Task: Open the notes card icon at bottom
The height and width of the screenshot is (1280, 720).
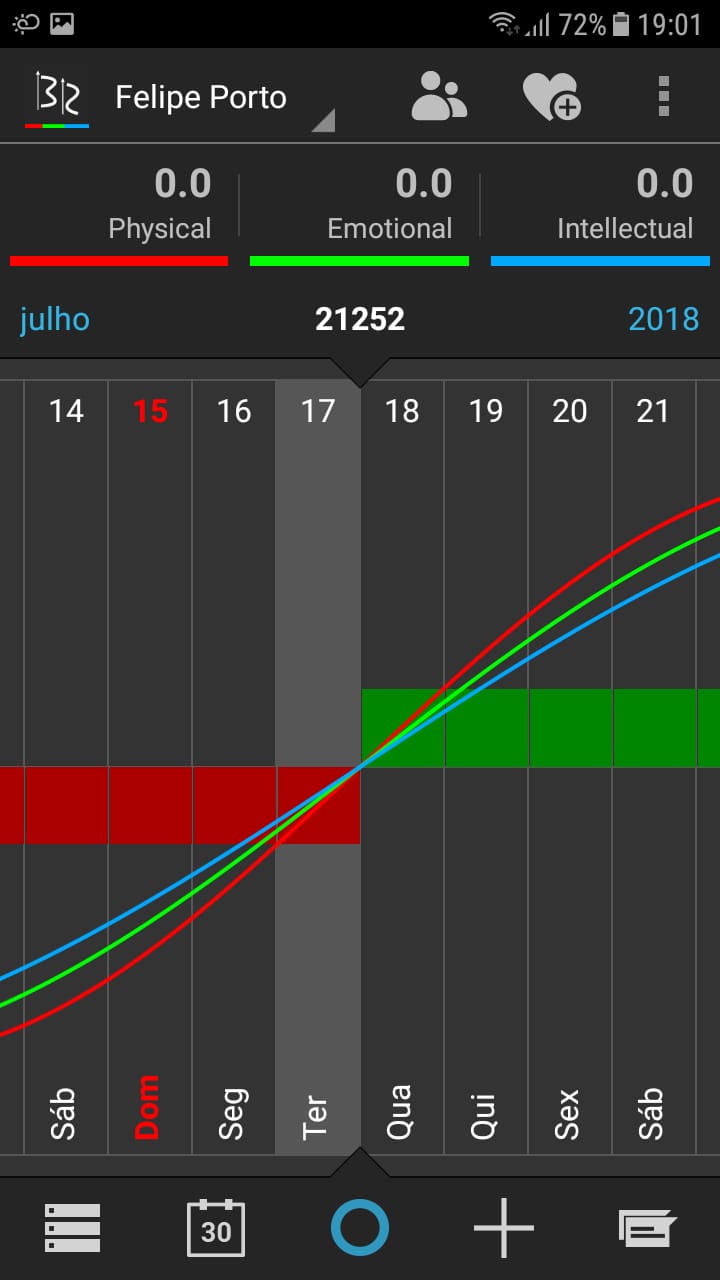Action: tap(648, 1228)
